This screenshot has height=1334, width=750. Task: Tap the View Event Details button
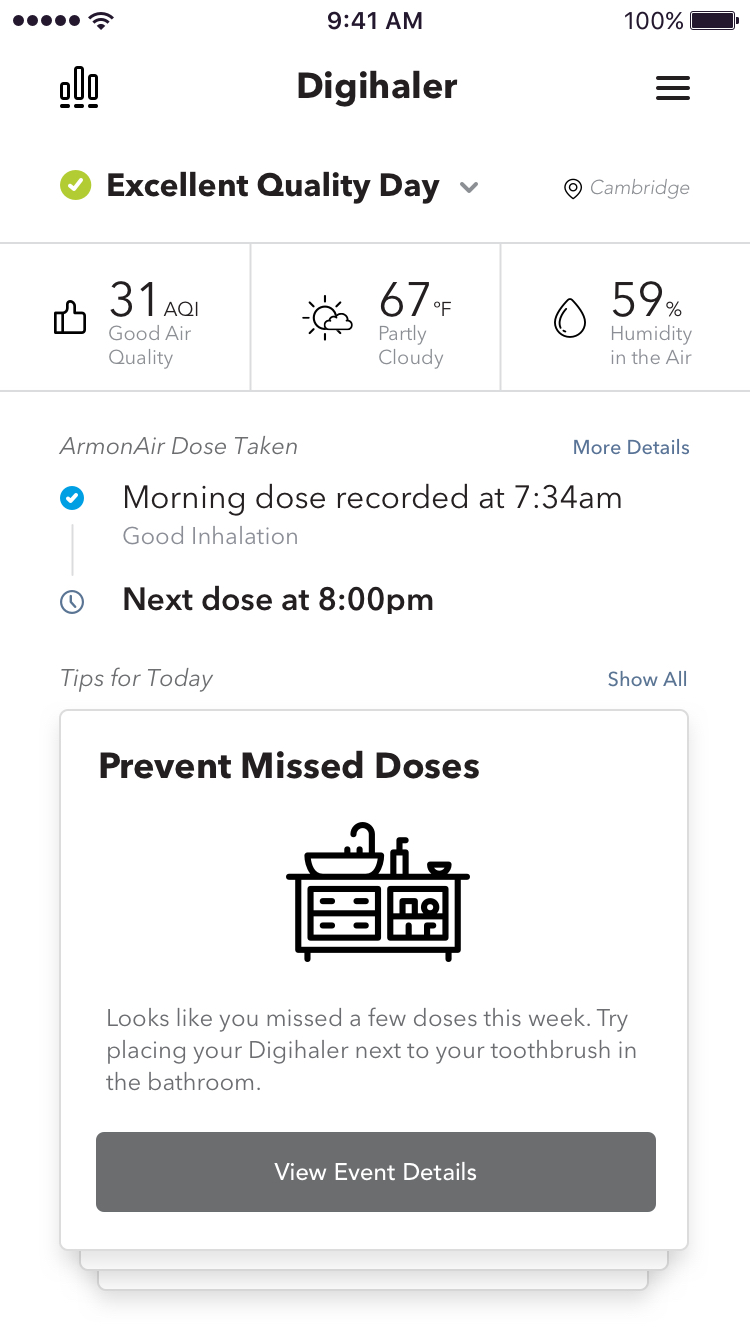pos(376,1172)
